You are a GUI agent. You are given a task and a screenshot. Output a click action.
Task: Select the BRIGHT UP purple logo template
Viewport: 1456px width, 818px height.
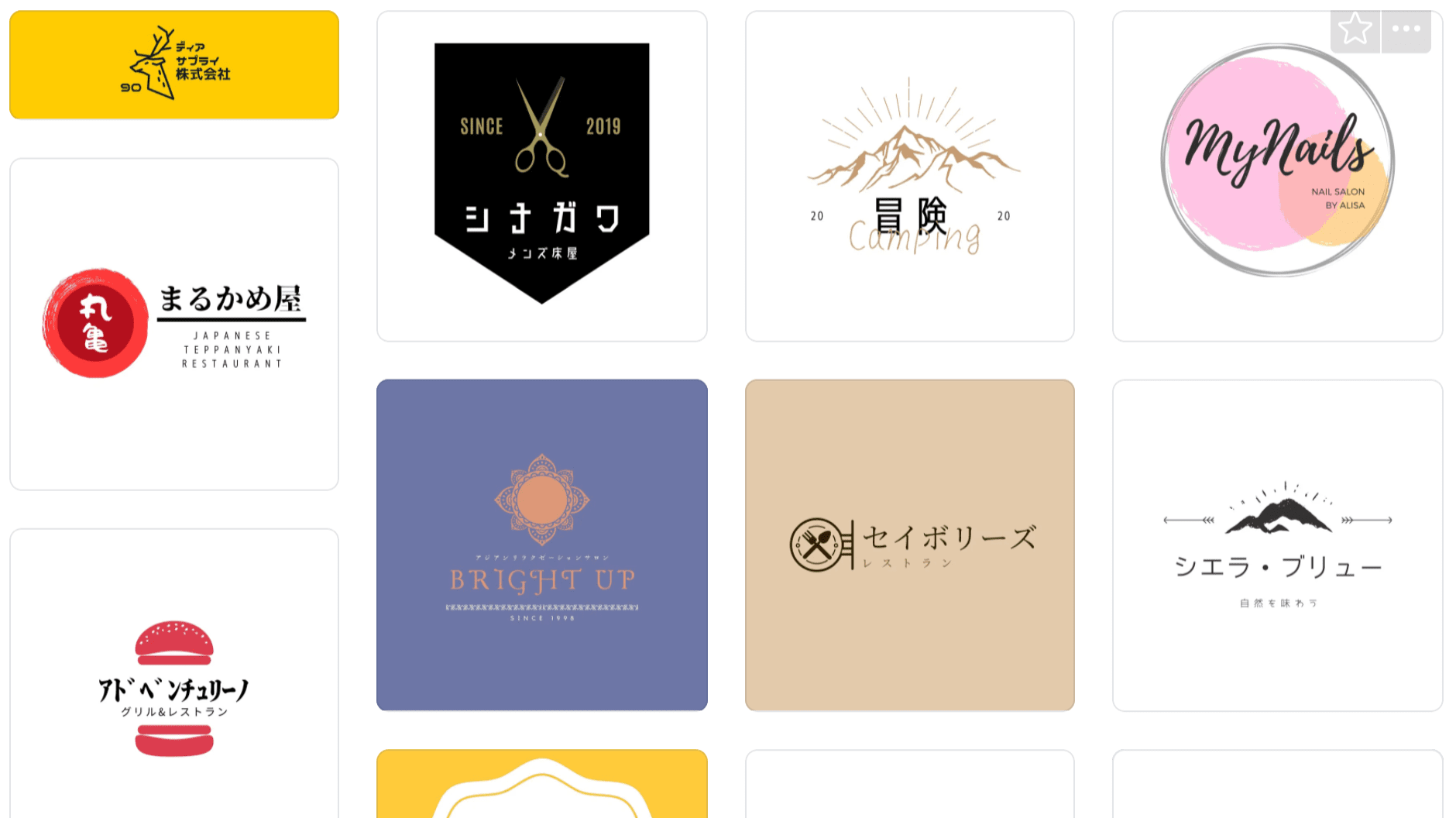pyautogui.click(x=541, y=545)
